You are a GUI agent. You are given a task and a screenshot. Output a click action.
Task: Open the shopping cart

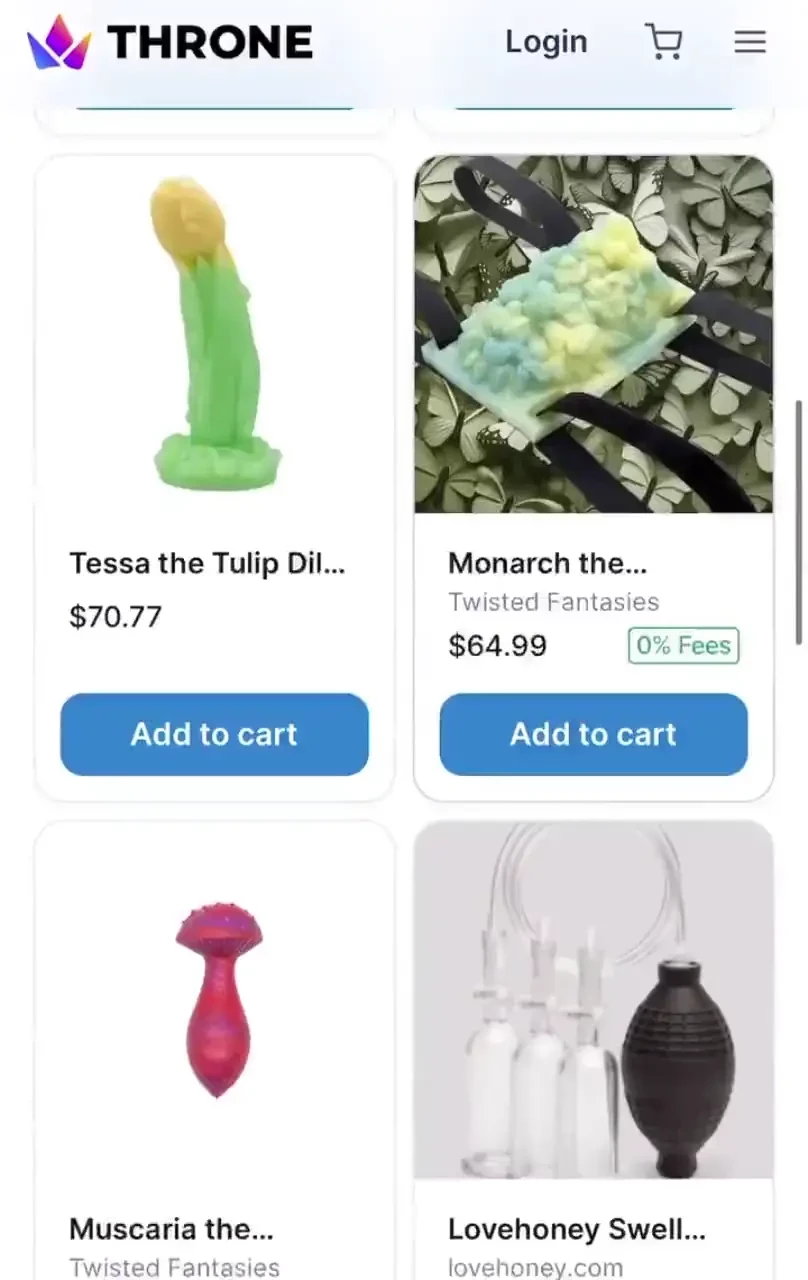point(664,42)
